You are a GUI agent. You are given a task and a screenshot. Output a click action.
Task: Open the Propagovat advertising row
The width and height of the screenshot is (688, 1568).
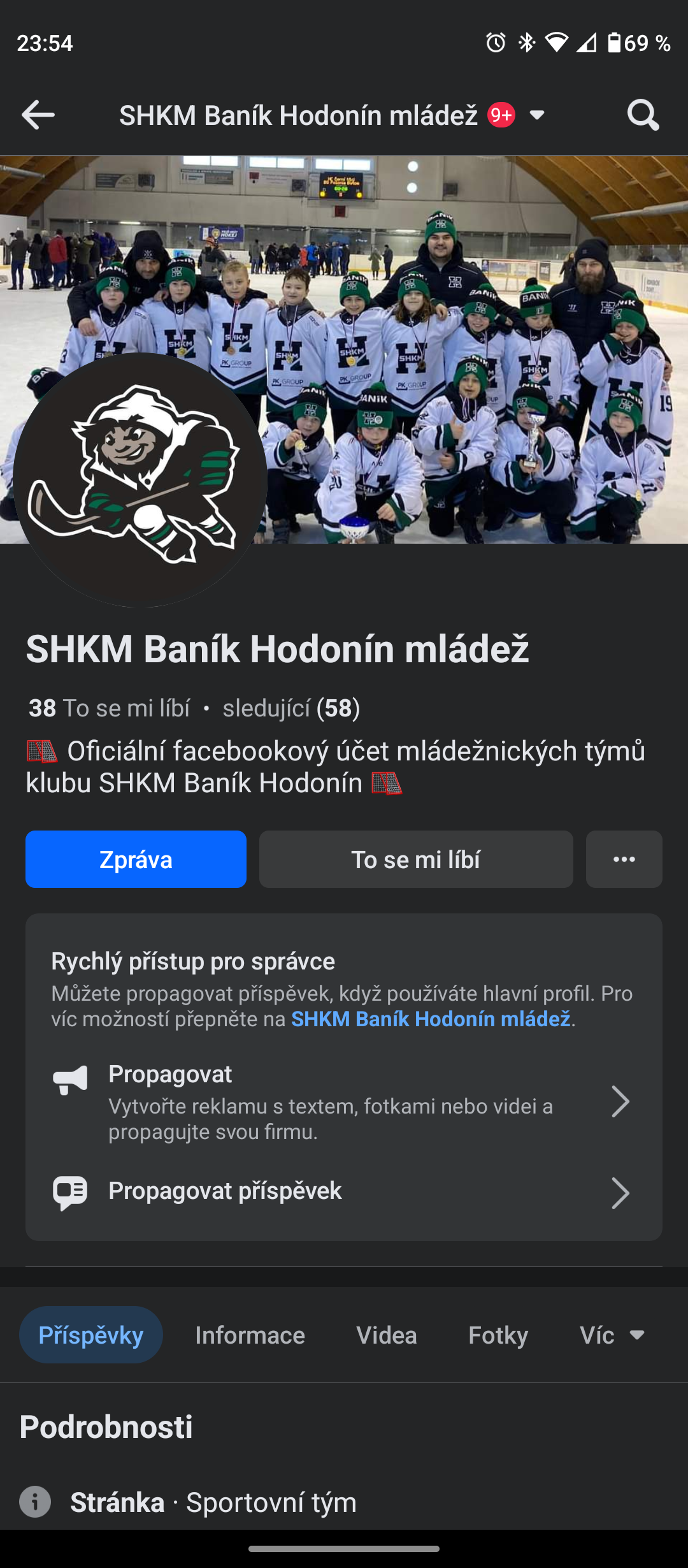tap(344, 1103)
